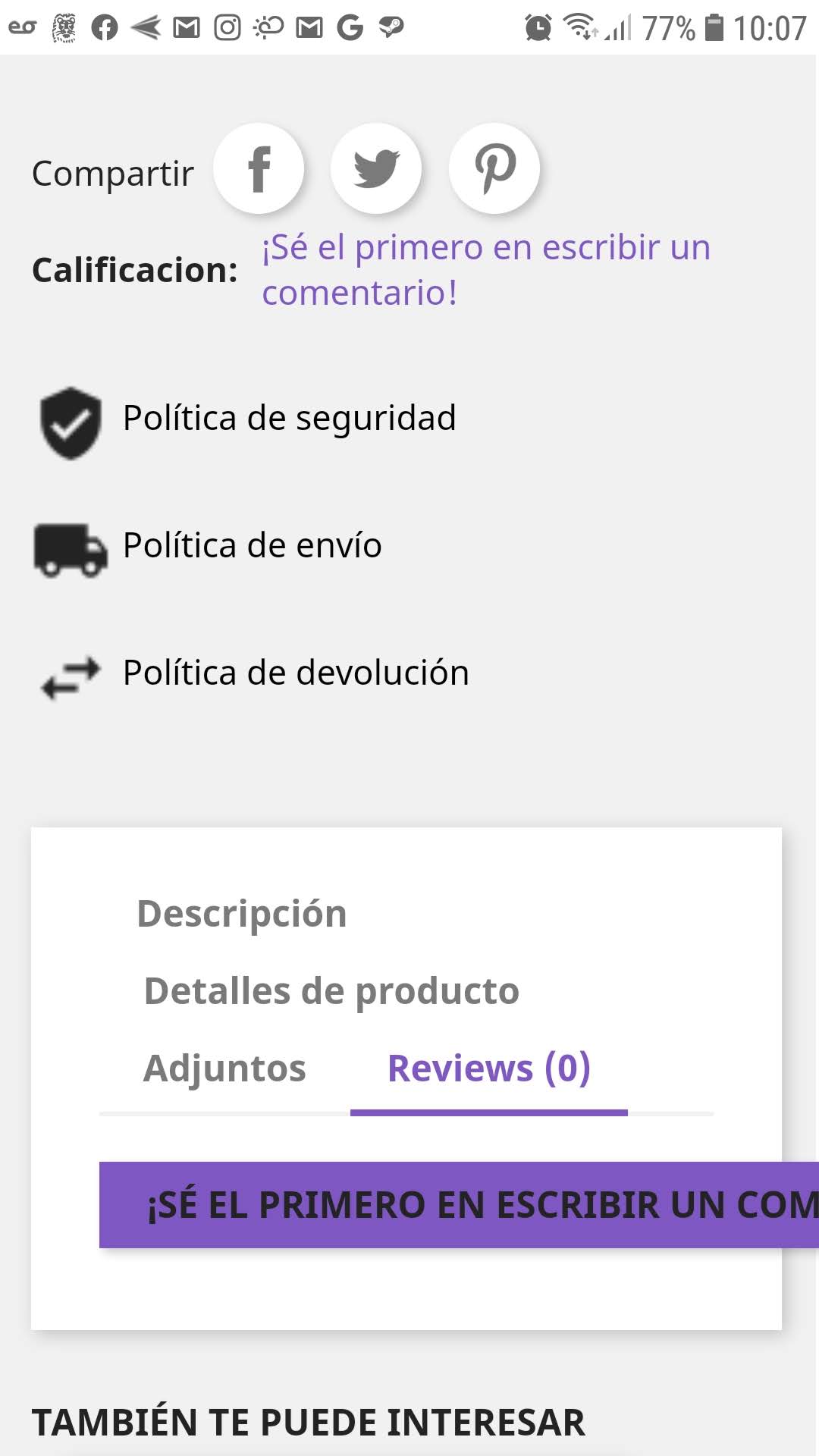
Task: Select the Reviews (0) tab
Action: click(x=489, y=1068)
